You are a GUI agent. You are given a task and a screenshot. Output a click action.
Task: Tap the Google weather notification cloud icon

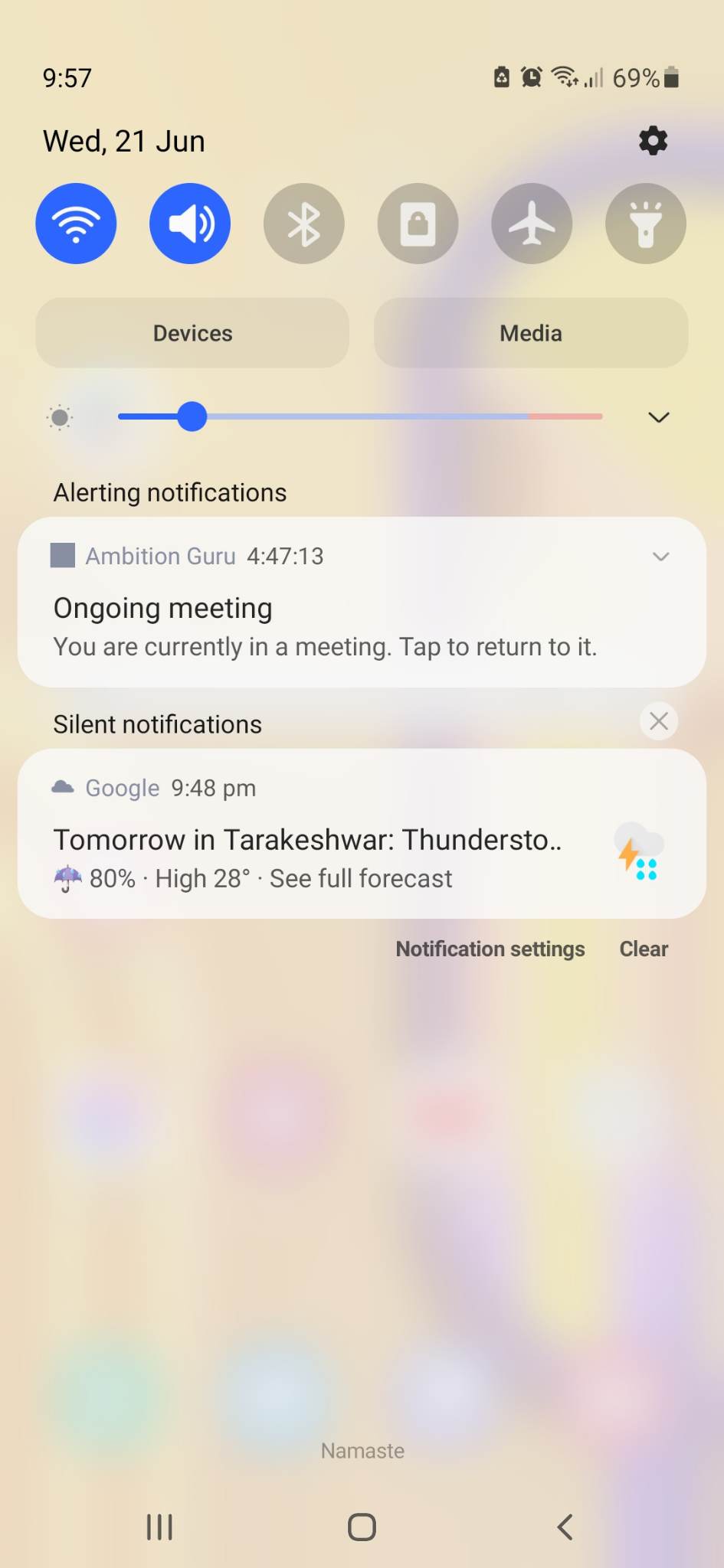tap(62, 787)
